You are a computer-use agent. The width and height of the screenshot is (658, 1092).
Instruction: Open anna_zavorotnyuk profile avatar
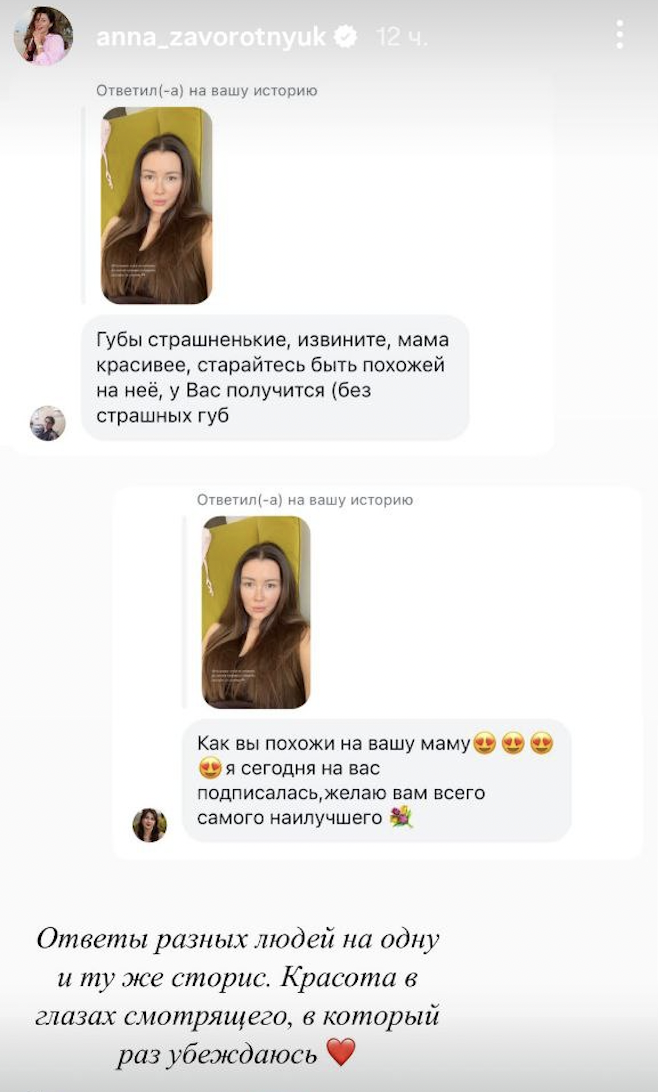[42, 36]
